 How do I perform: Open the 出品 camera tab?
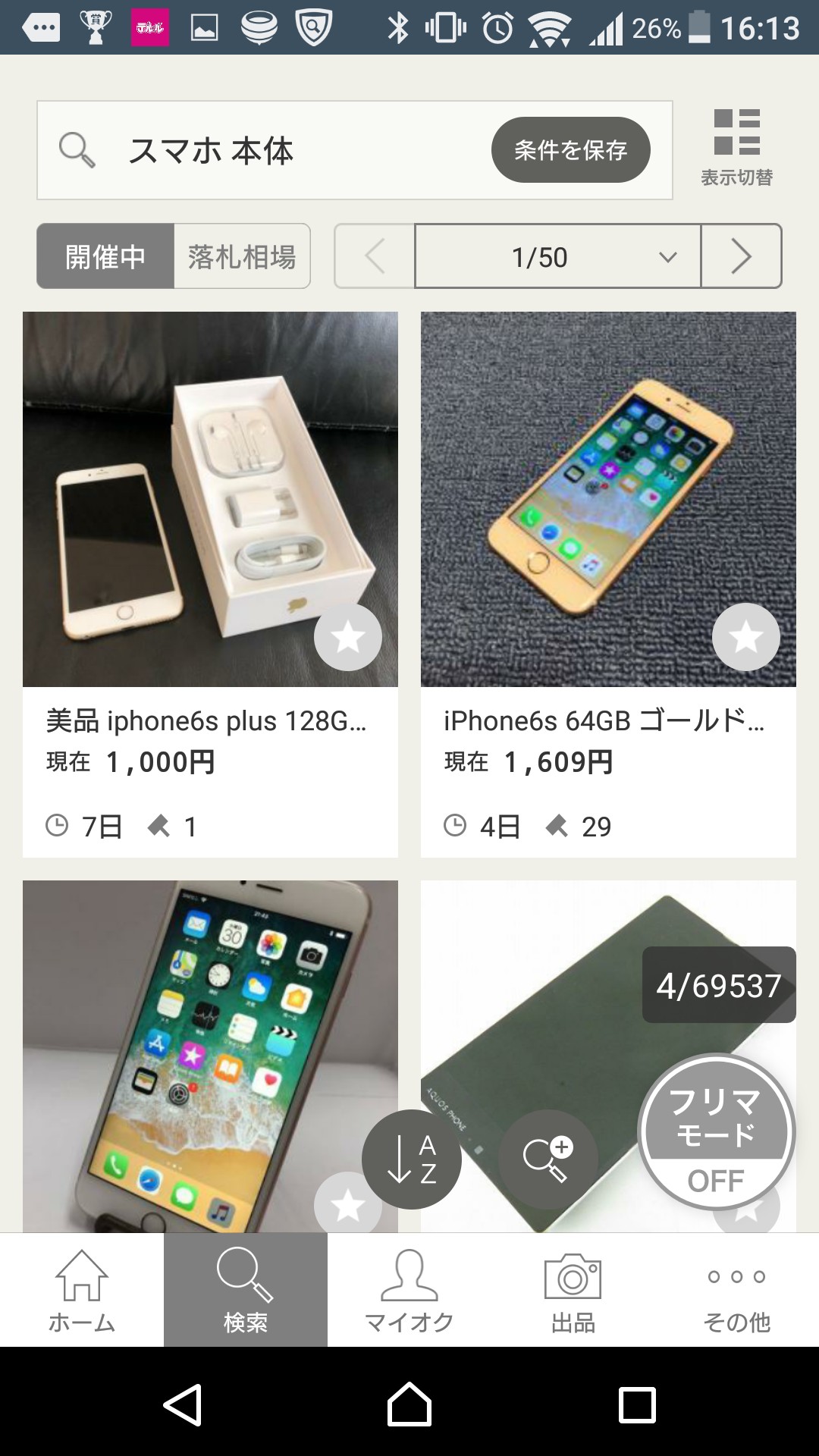click(573, 1290)
